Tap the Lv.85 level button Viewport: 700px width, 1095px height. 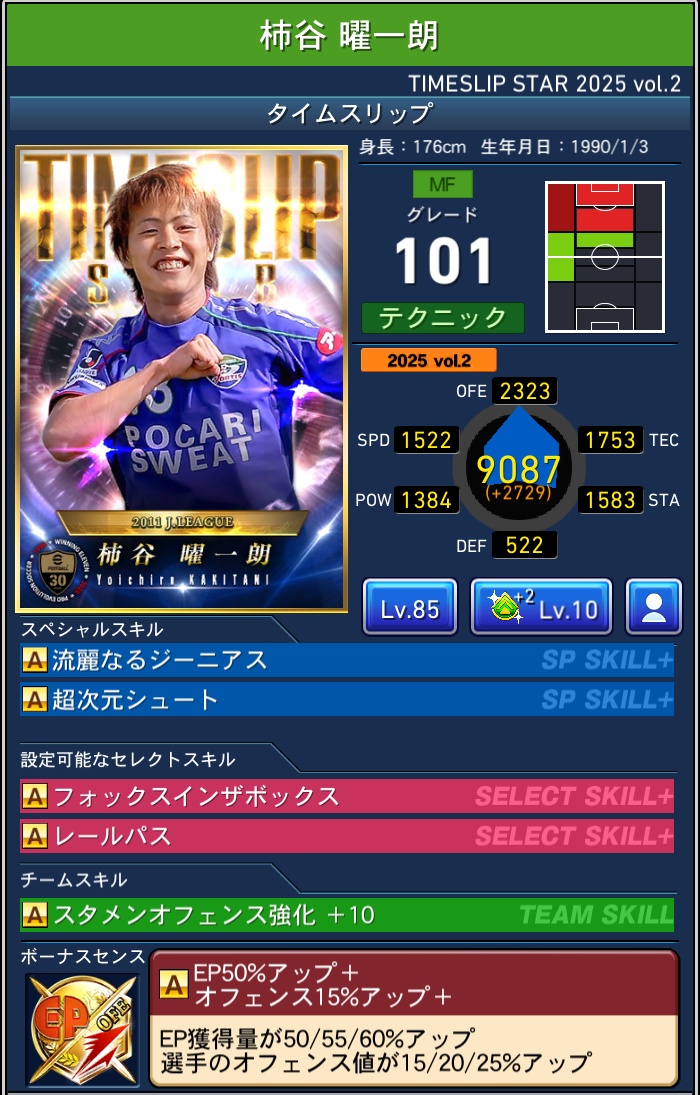point(409,607)
